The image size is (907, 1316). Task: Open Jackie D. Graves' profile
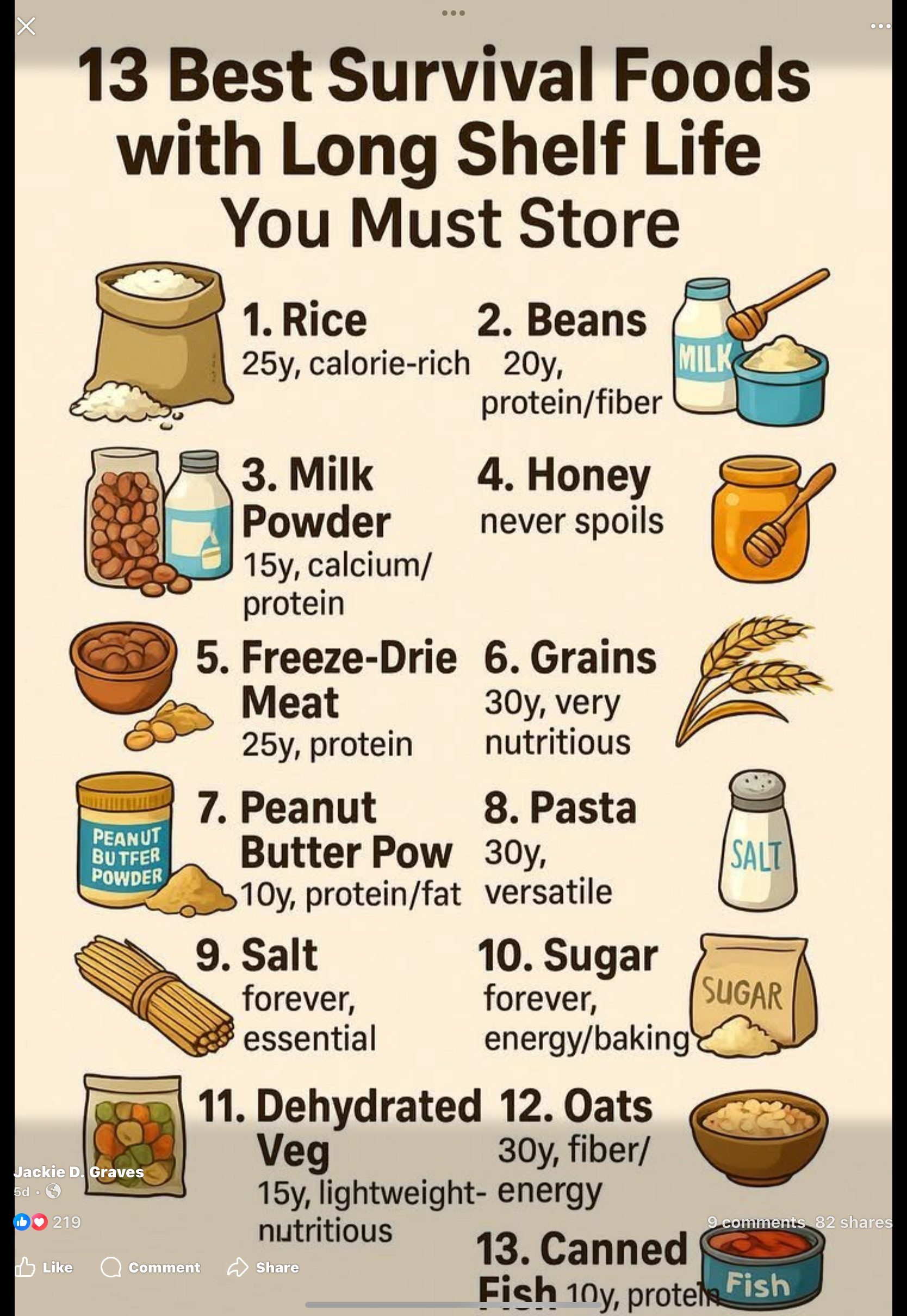[x=79, y=1172]
